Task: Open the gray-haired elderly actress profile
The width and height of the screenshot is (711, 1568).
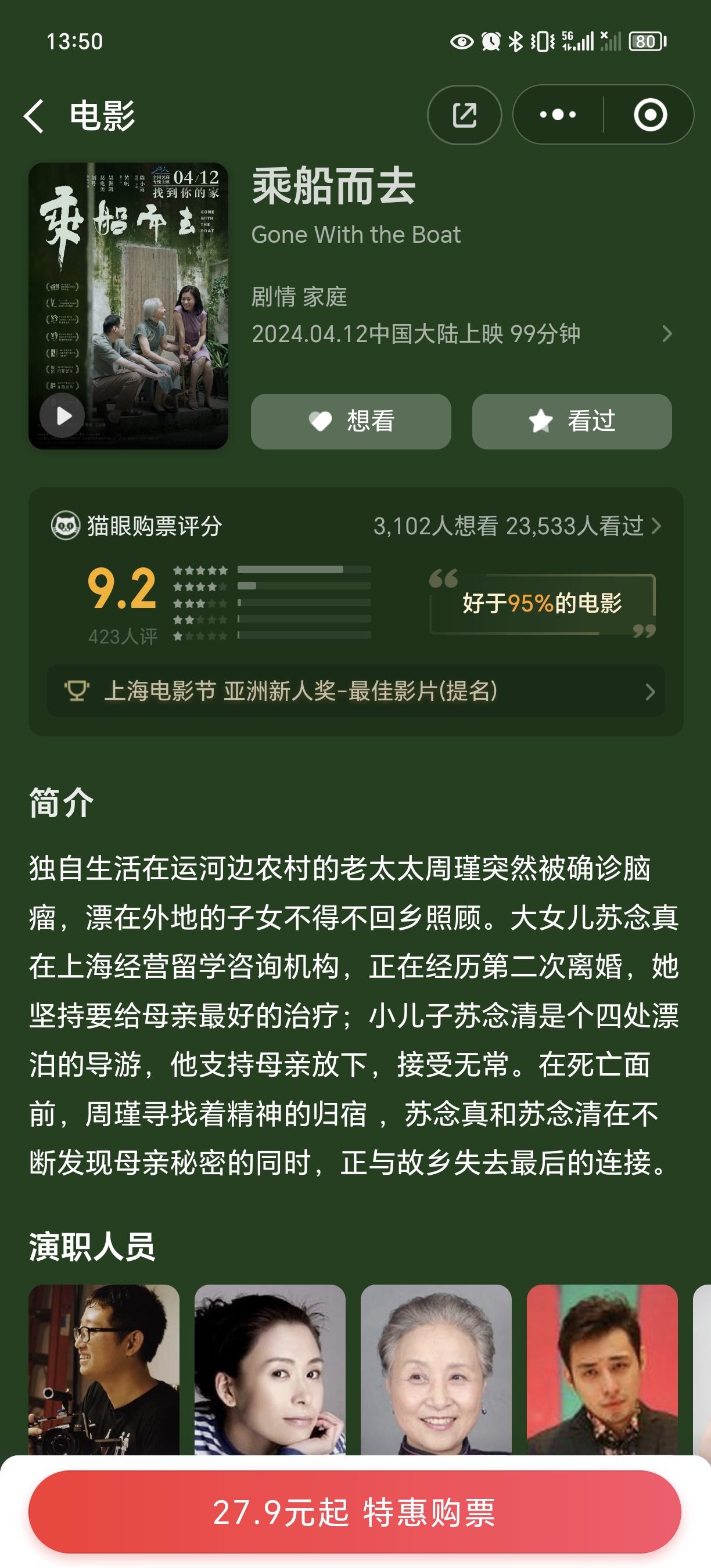Action: pos(436,1369)
